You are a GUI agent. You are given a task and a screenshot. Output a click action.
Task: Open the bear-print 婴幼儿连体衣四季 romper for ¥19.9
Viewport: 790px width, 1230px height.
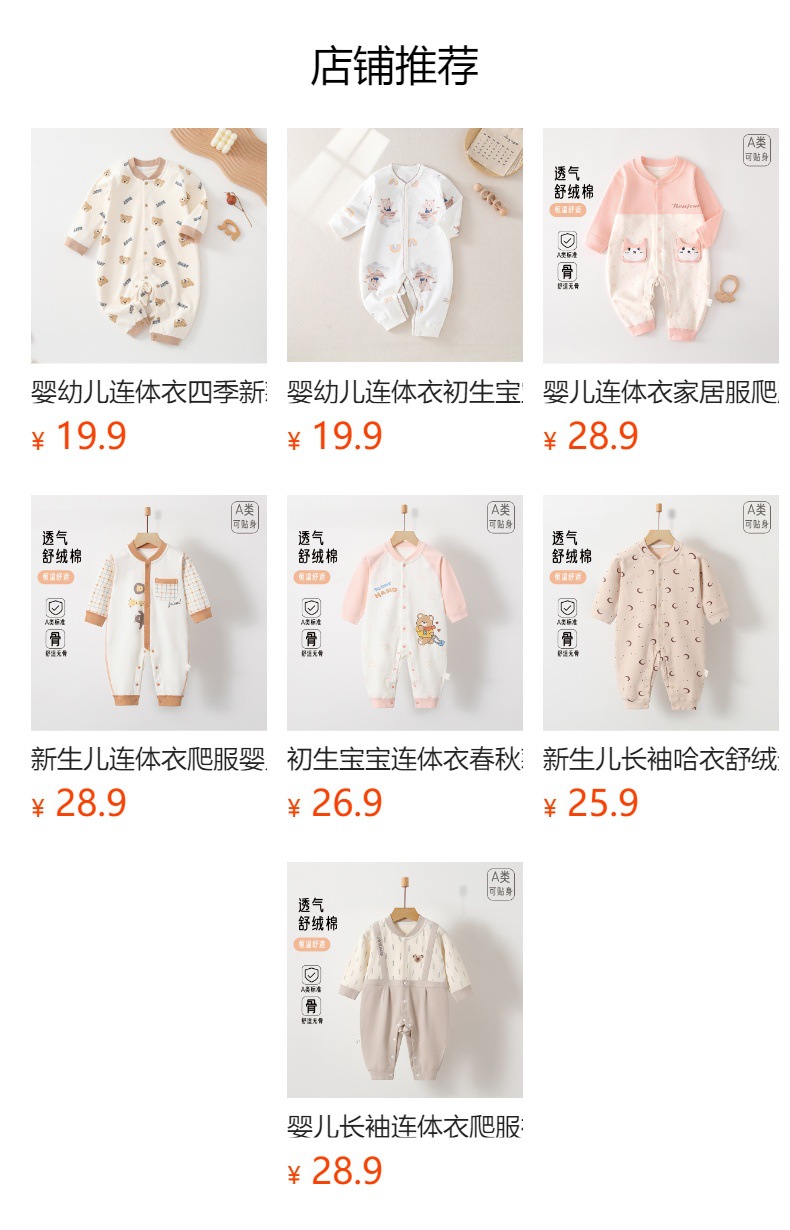point(148,246)
